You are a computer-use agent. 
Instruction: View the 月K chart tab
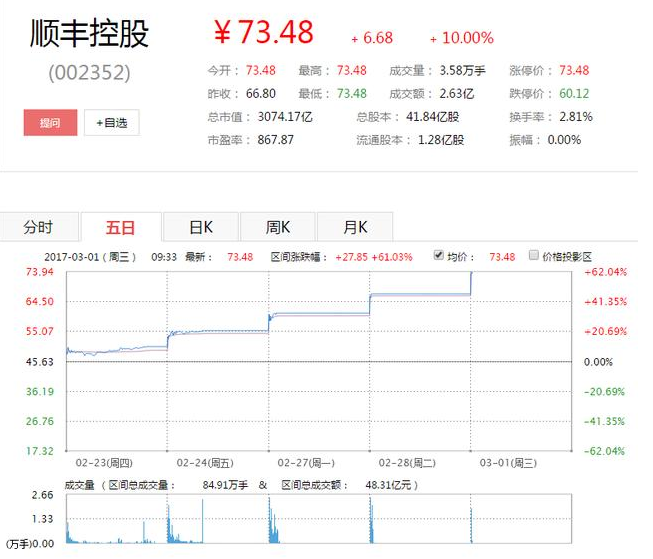(355, 226)
